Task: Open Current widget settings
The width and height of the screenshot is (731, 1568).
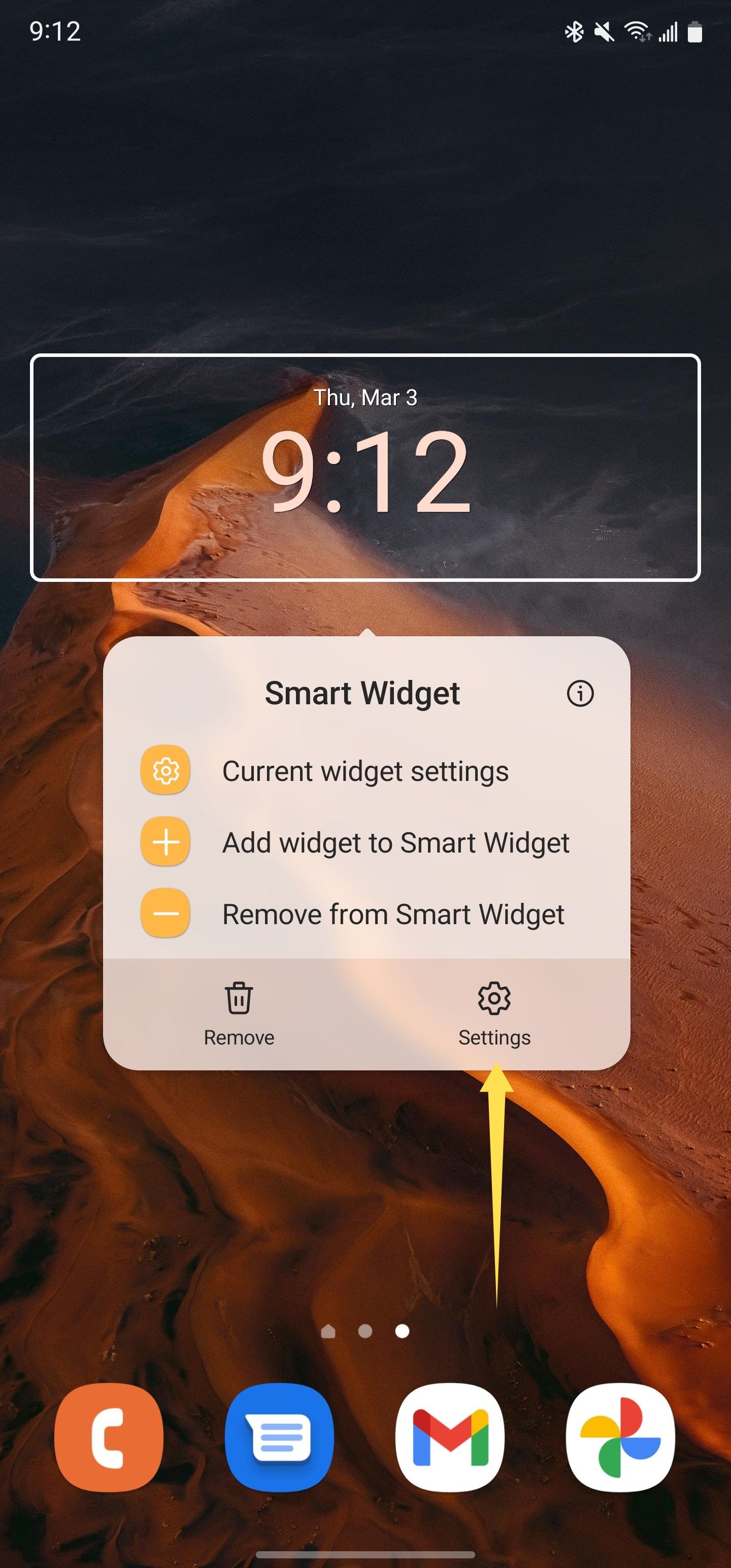Action: [367, 771]
